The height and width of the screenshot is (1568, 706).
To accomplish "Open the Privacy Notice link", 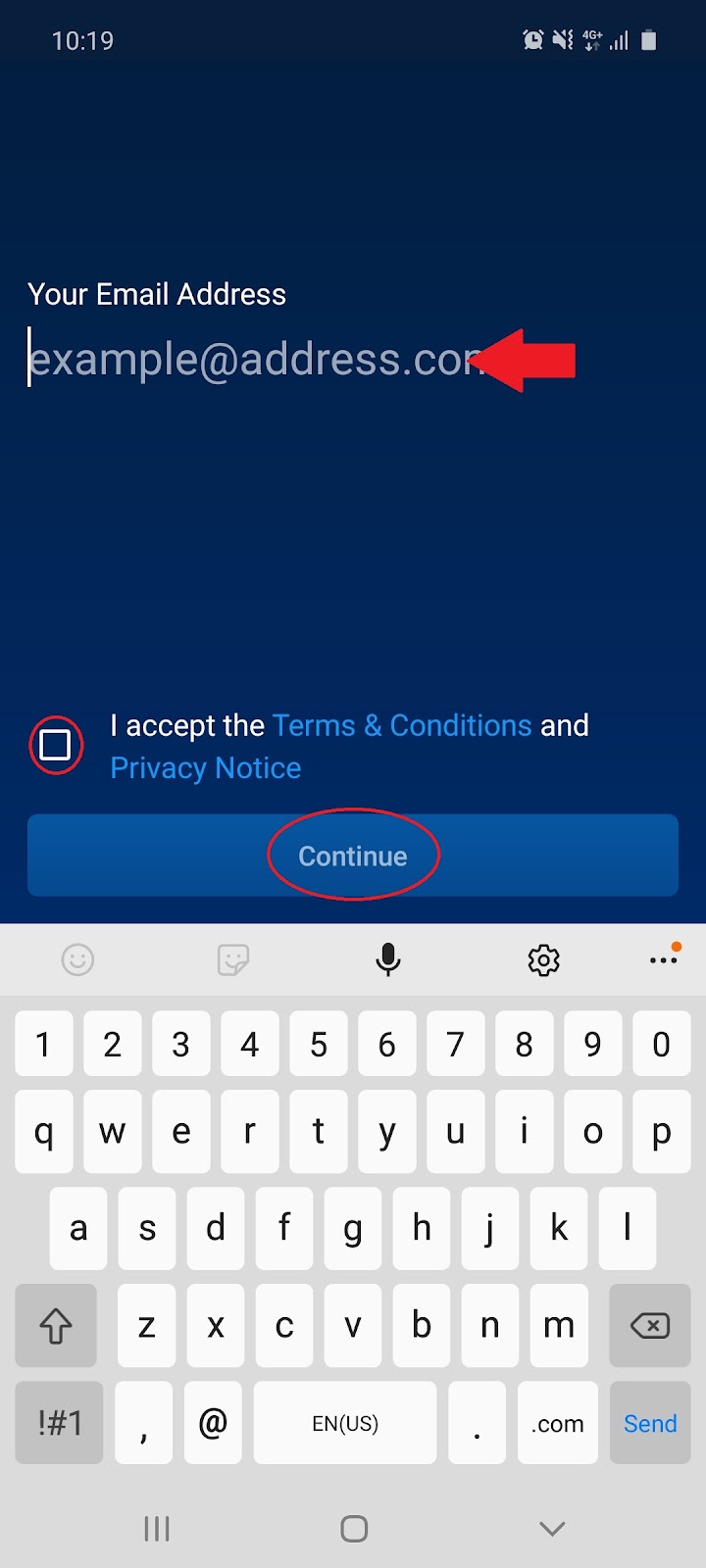I will (205, 768).
